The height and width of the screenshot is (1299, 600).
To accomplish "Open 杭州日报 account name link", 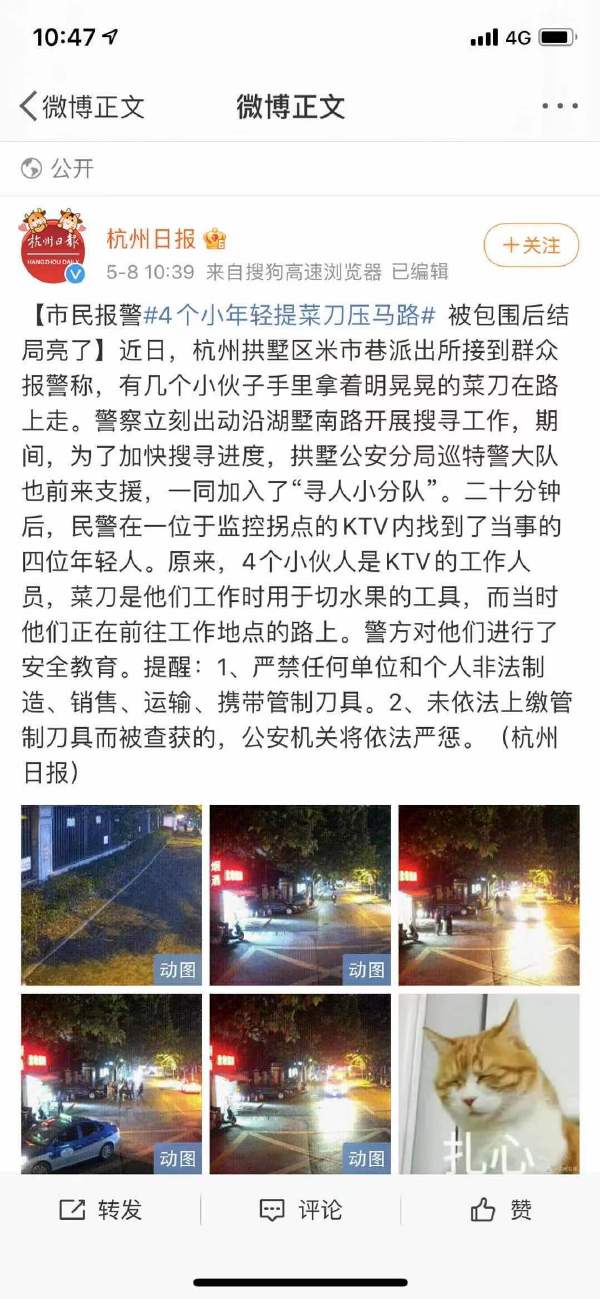I will (x=152, y=238).
